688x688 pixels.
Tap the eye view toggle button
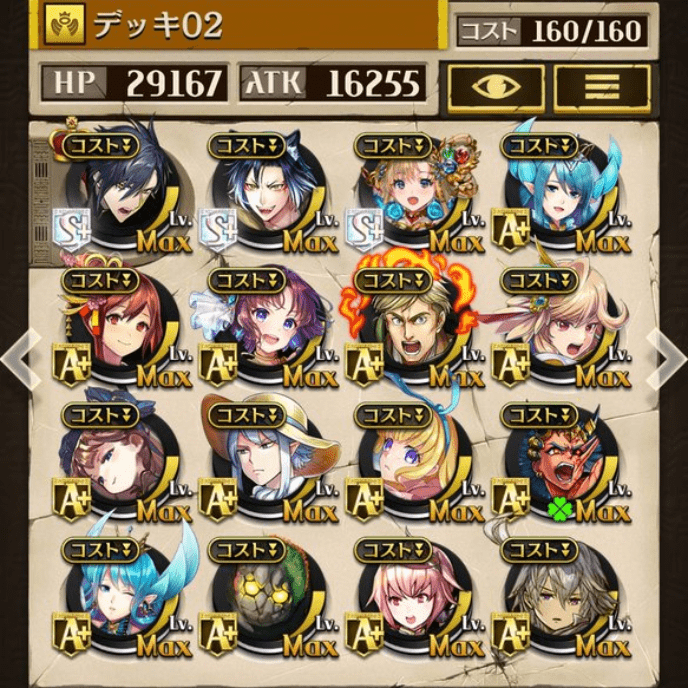(495, 87)
